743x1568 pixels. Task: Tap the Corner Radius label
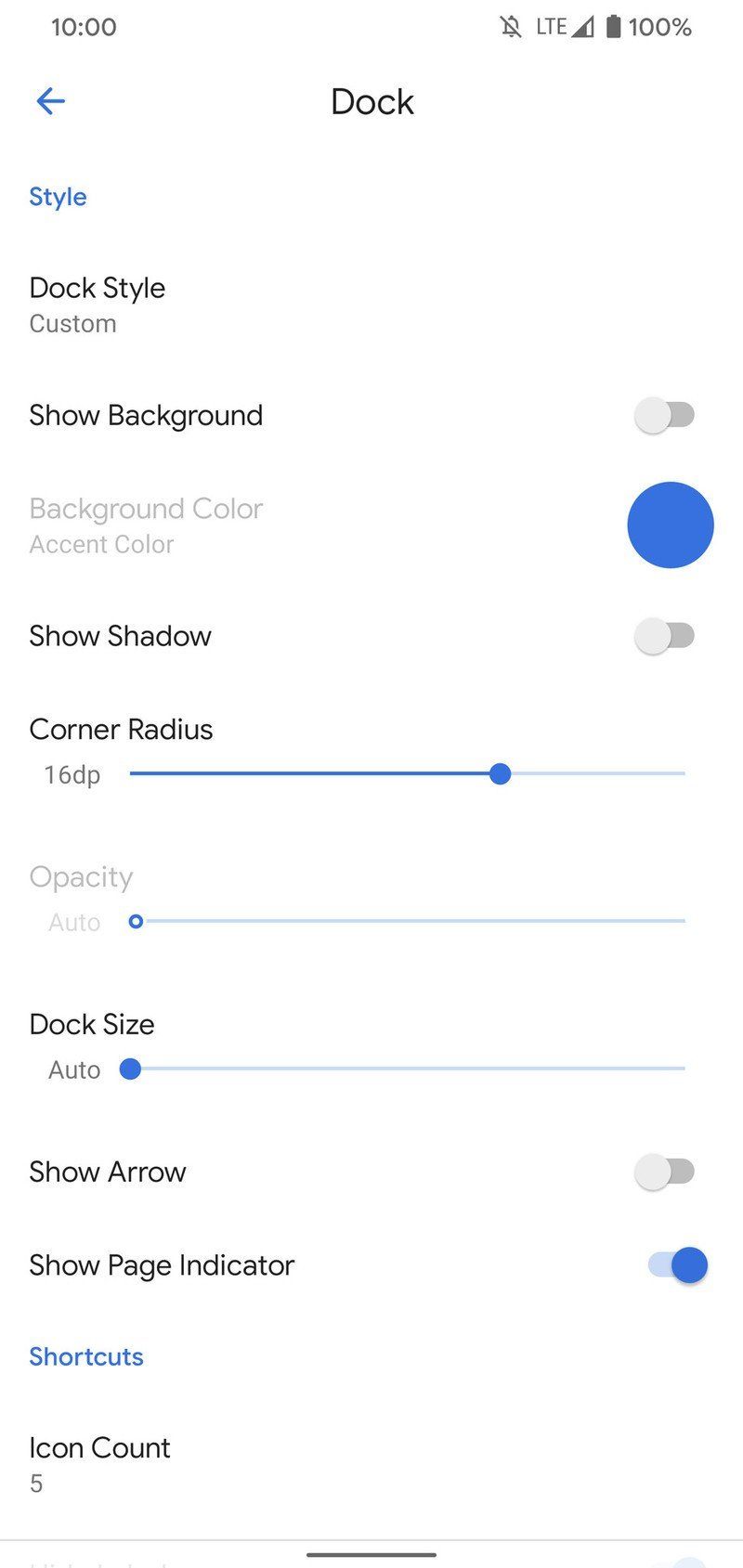point(121,729)
